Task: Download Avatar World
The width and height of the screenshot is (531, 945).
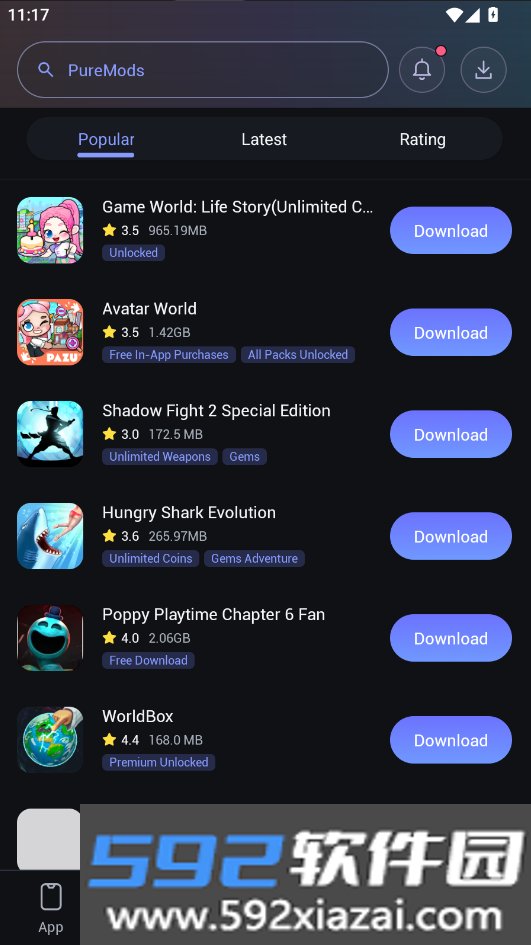Action: tap(451, 332)
